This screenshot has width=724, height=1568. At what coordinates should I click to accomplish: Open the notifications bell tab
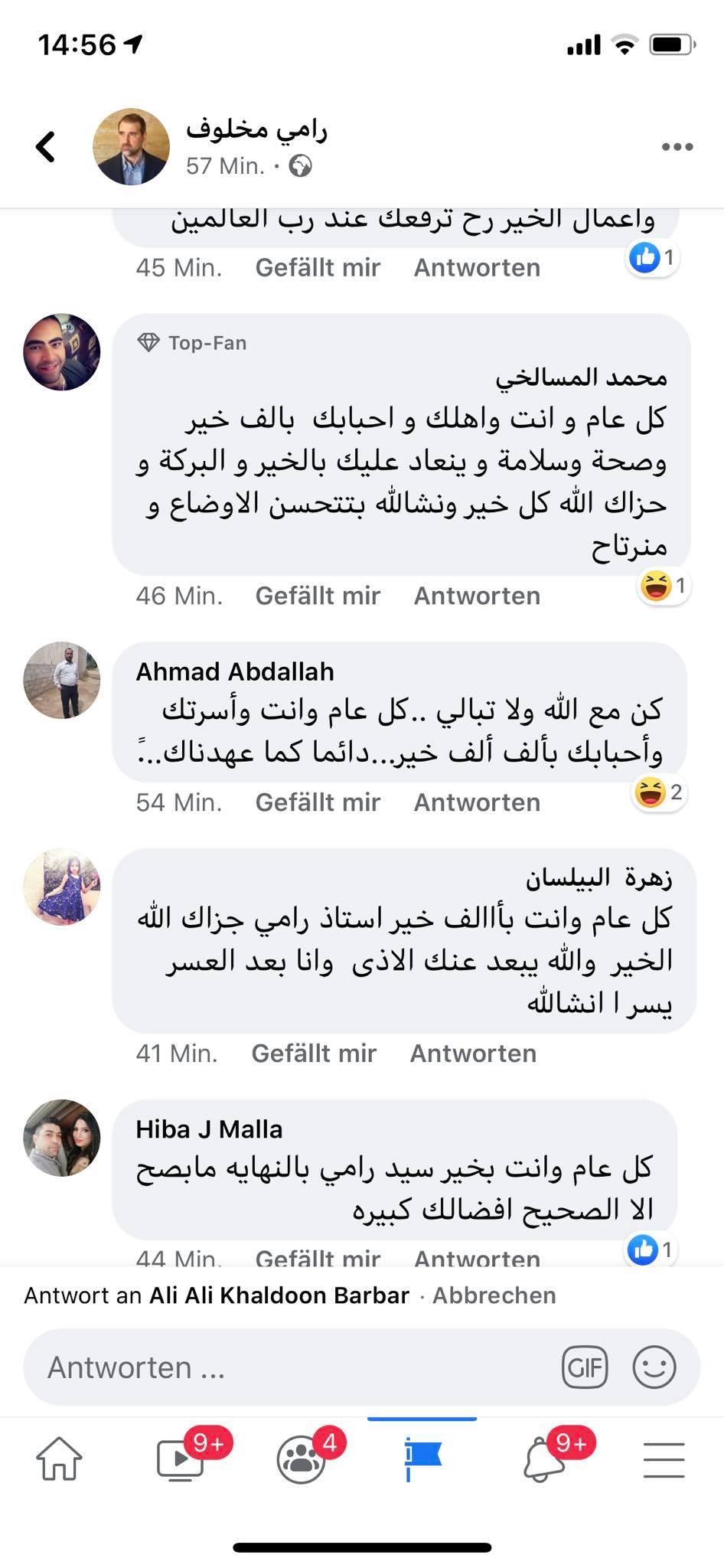tap(543, 1459)
